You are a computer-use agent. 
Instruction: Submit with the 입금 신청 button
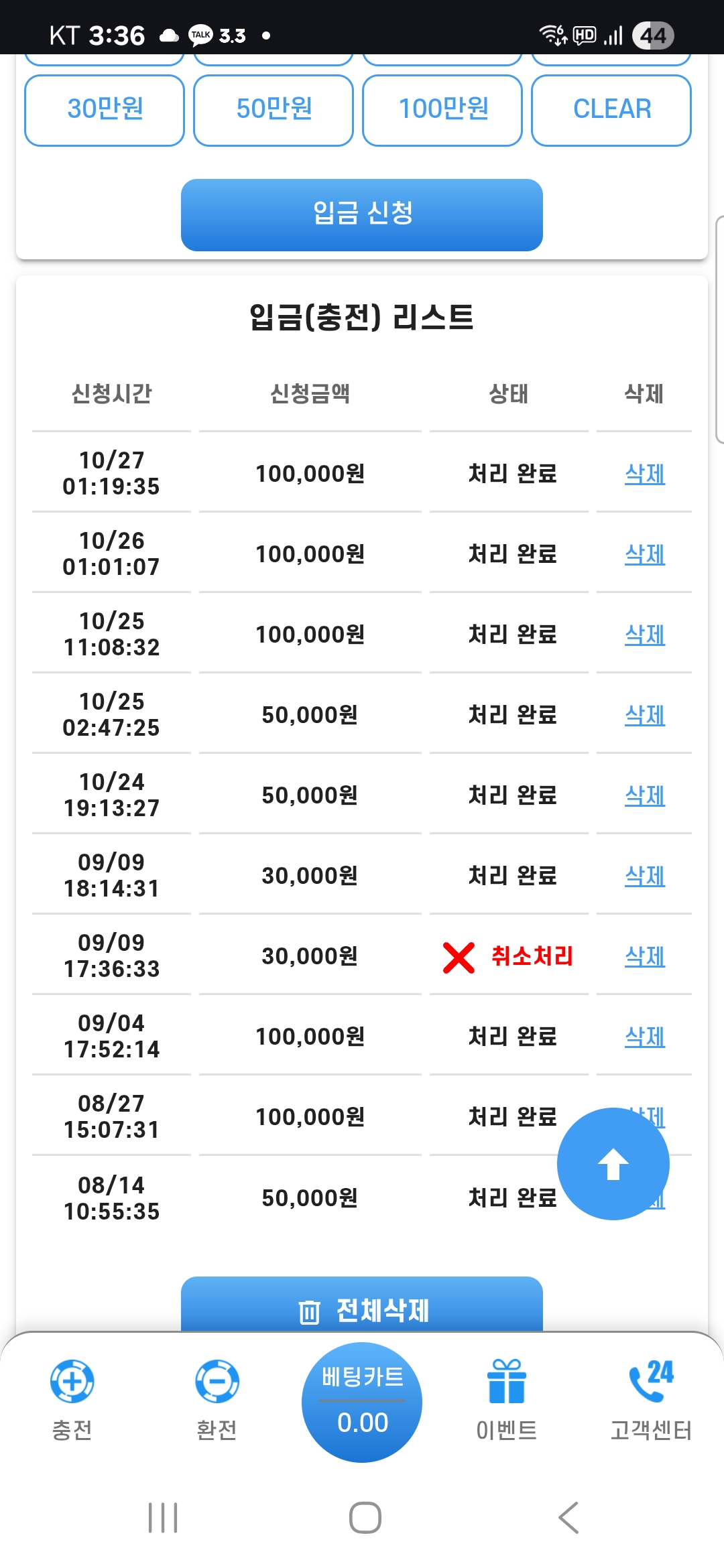click(x=362, y=214)
